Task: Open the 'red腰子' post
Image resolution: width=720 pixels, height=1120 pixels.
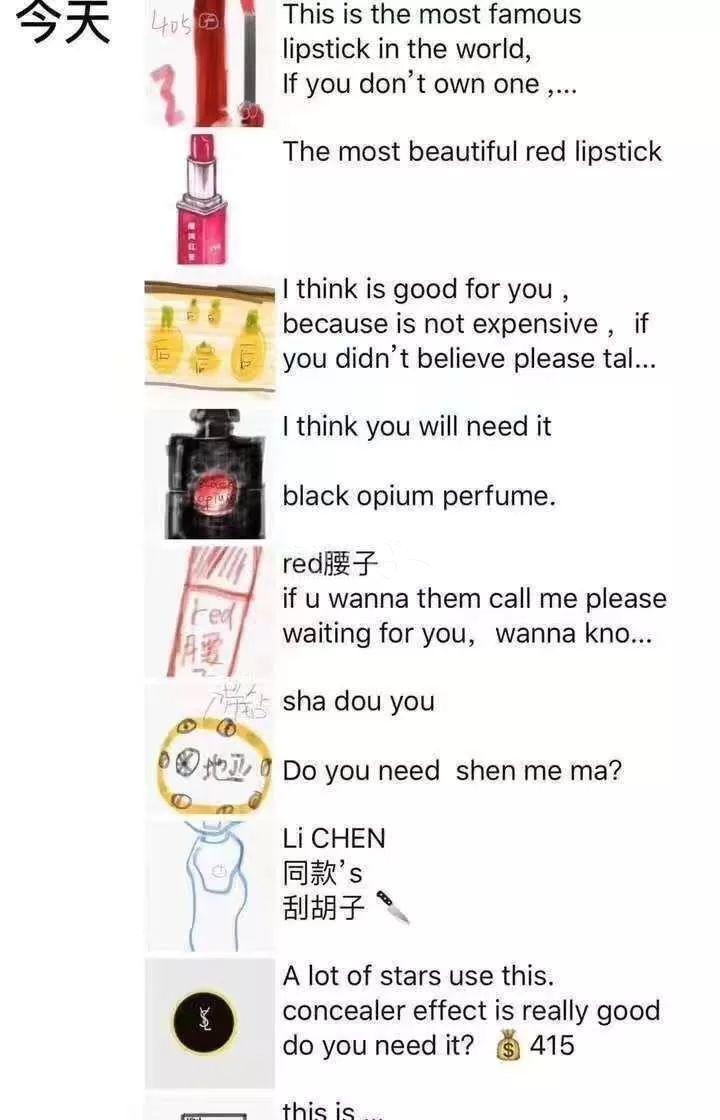Action: pos(473,598)
